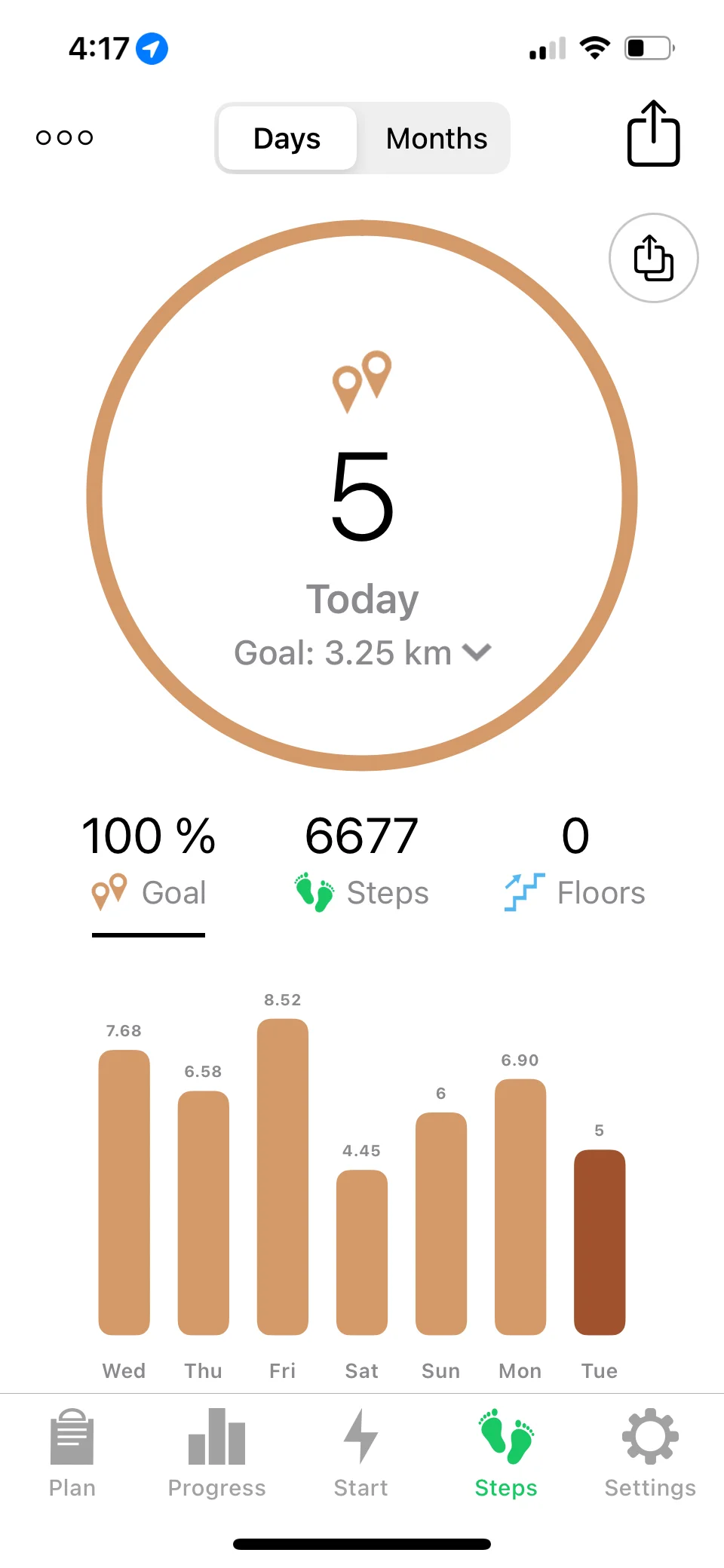
Task: Open the Start tab
Action: [x=360, y=1453]
